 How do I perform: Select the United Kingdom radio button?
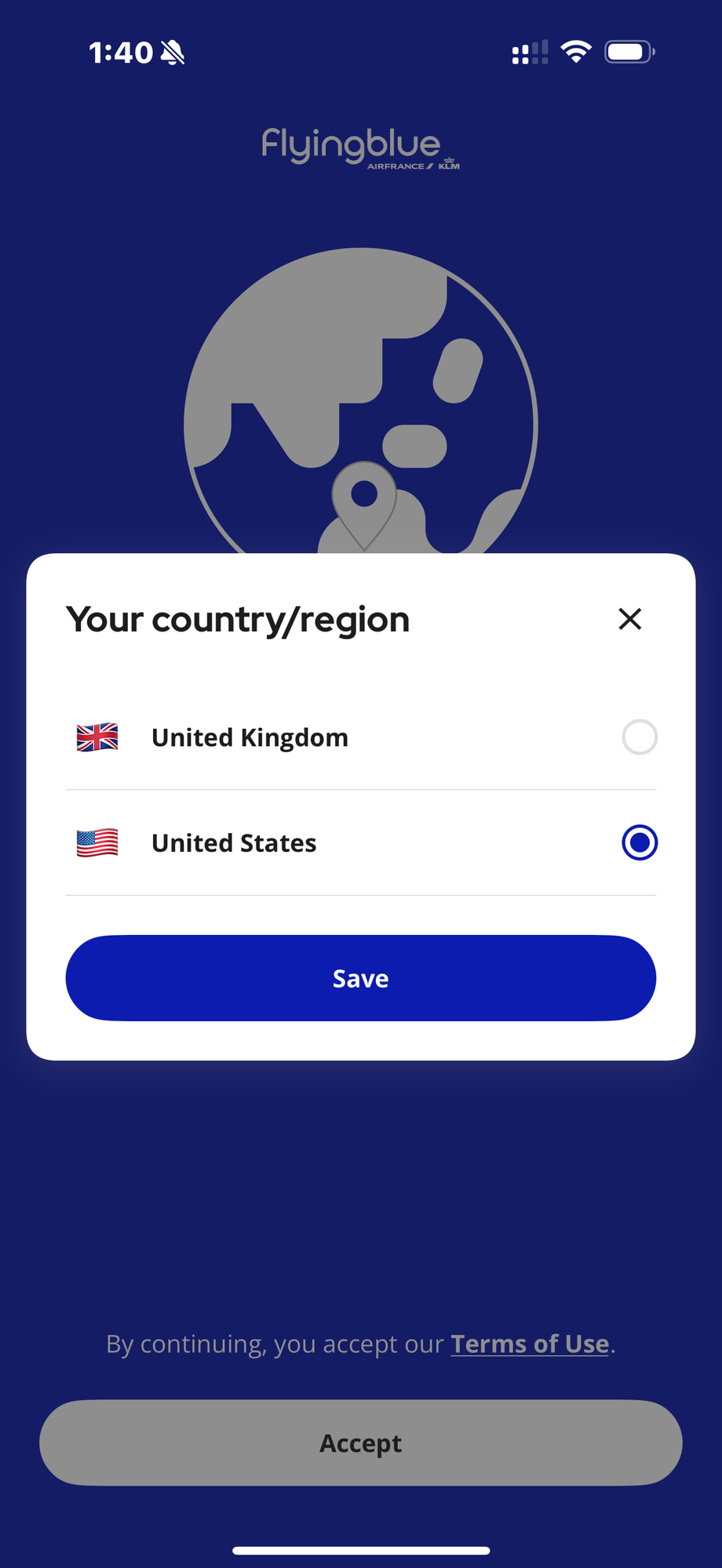639,737
